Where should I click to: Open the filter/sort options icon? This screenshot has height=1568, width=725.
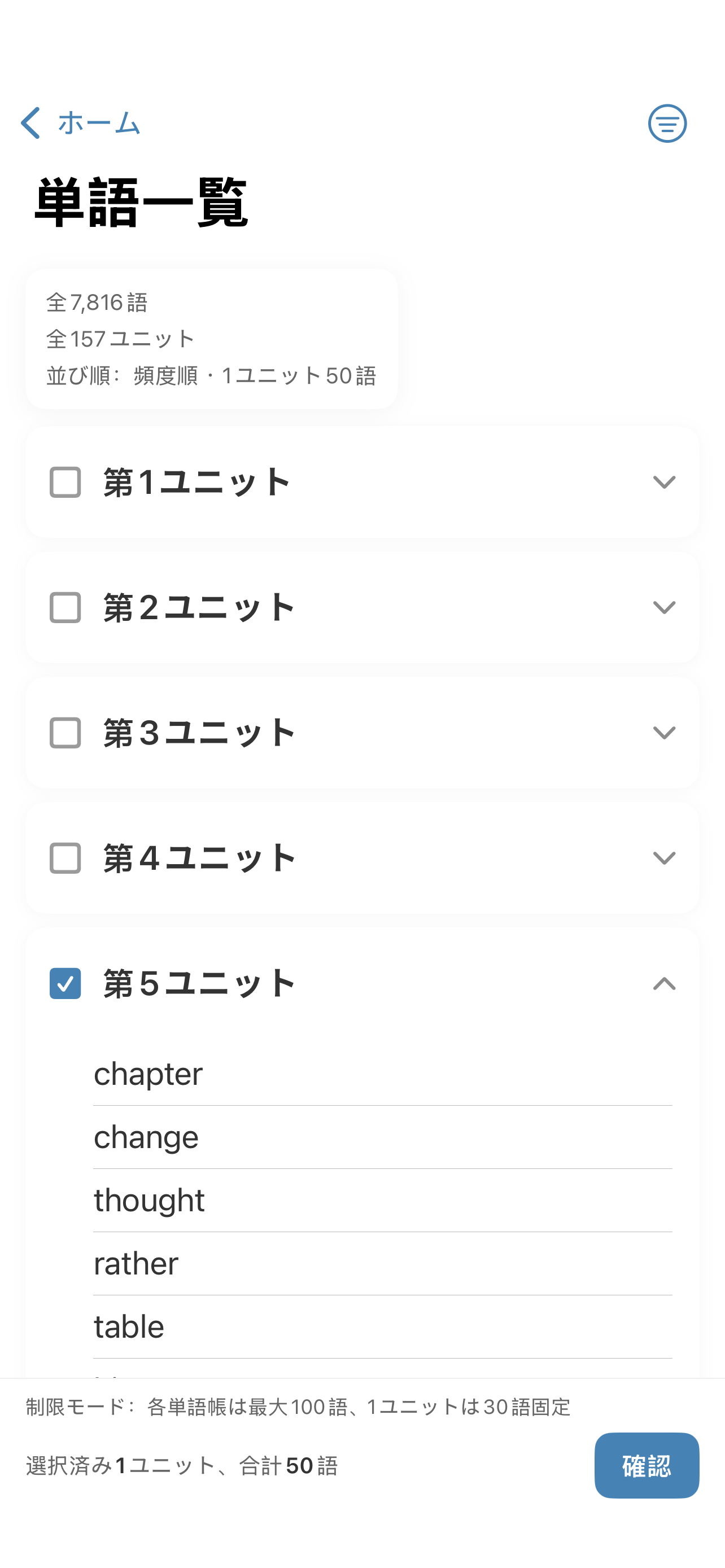pyautogui.click(x=667, y=124)
